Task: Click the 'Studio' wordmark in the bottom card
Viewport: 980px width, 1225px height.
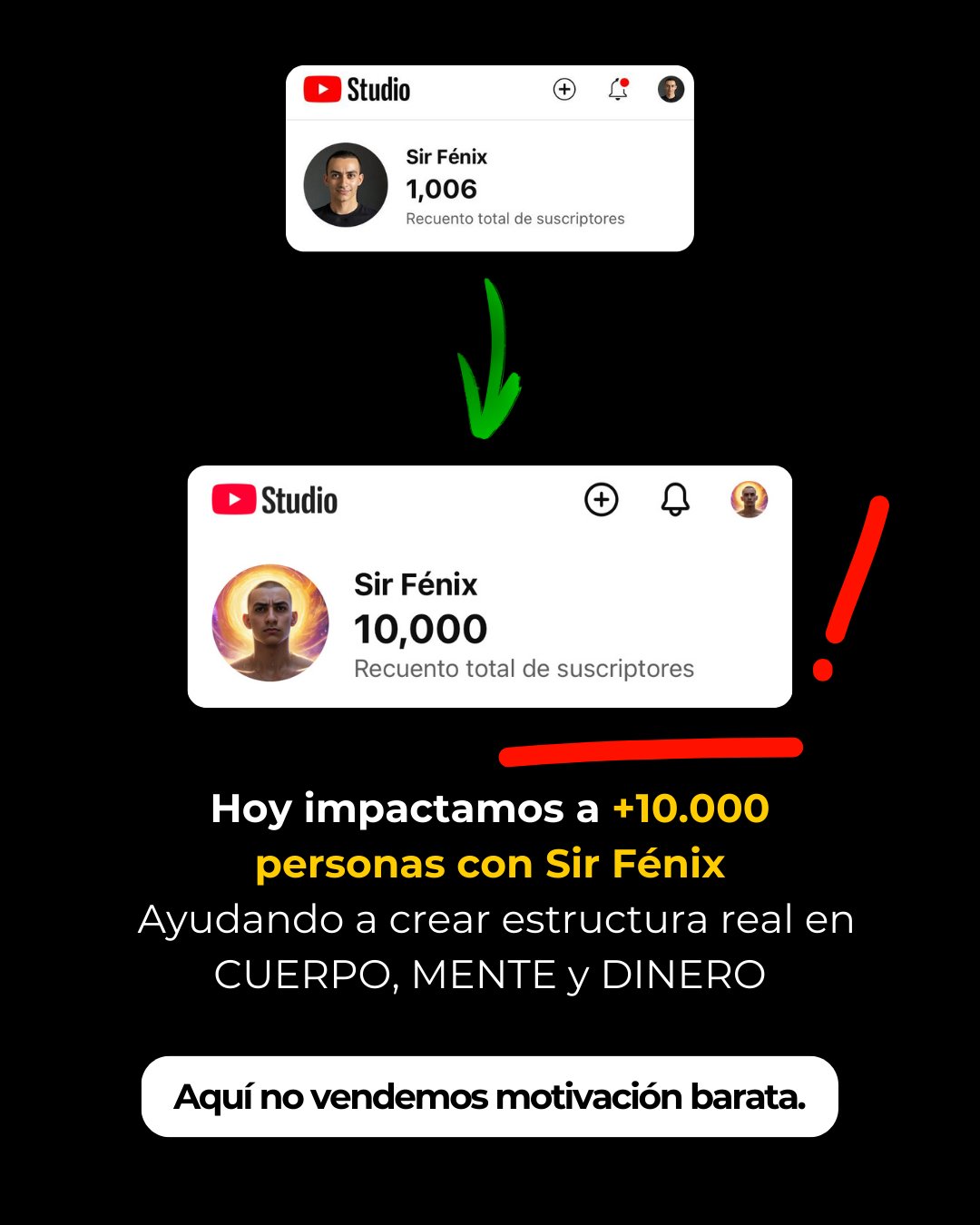Action: click(x=299, y=500)
